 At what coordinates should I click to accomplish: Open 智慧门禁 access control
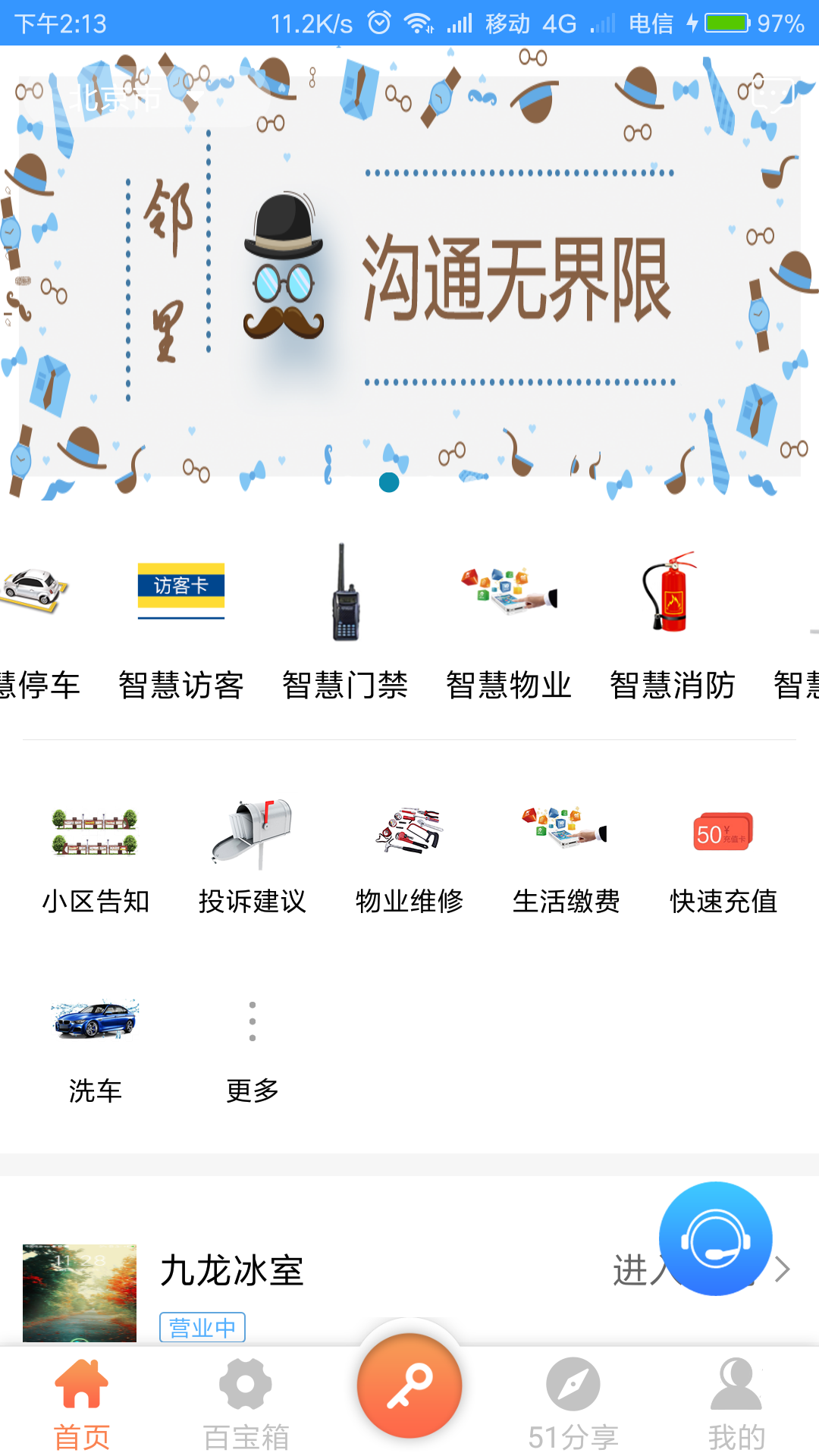[x=345, y=622]
